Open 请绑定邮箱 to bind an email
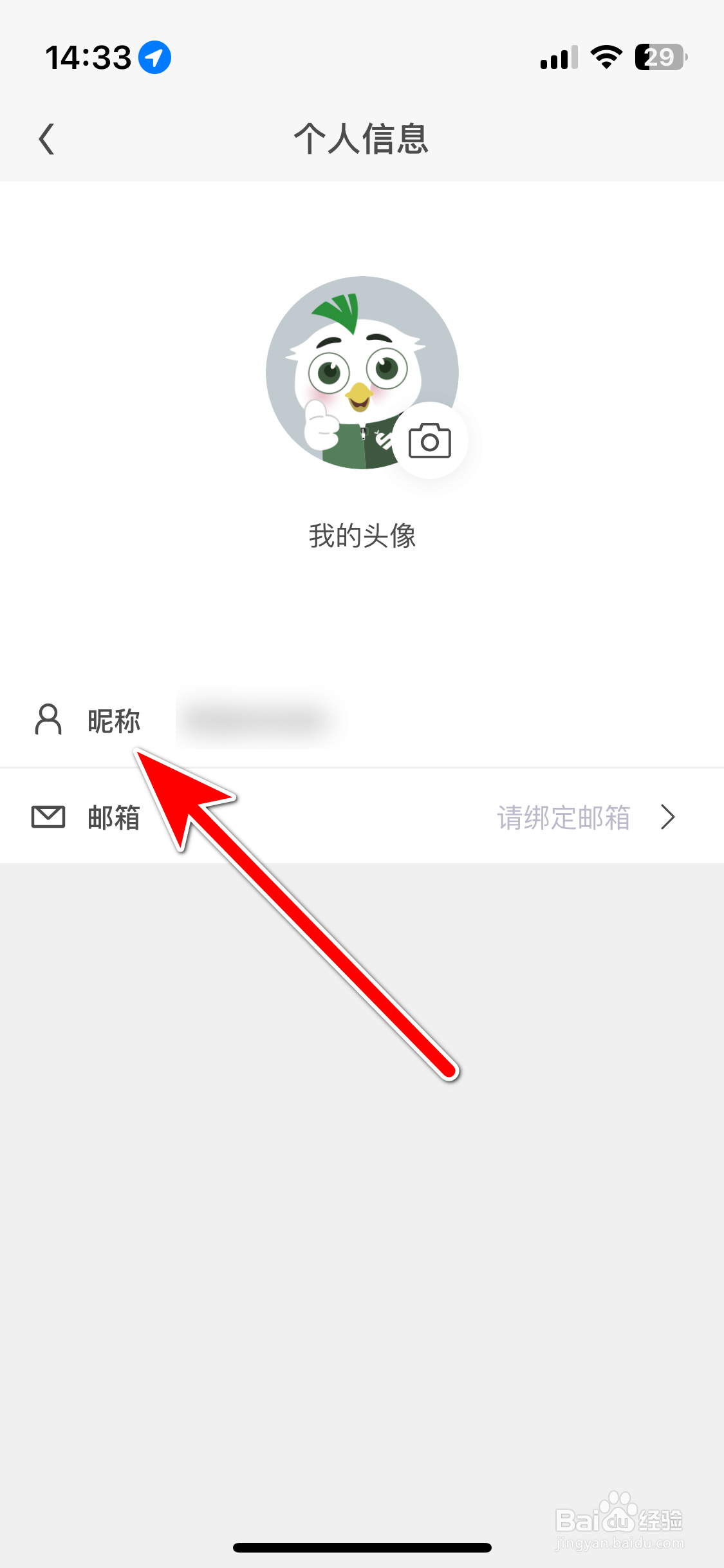 563,816
